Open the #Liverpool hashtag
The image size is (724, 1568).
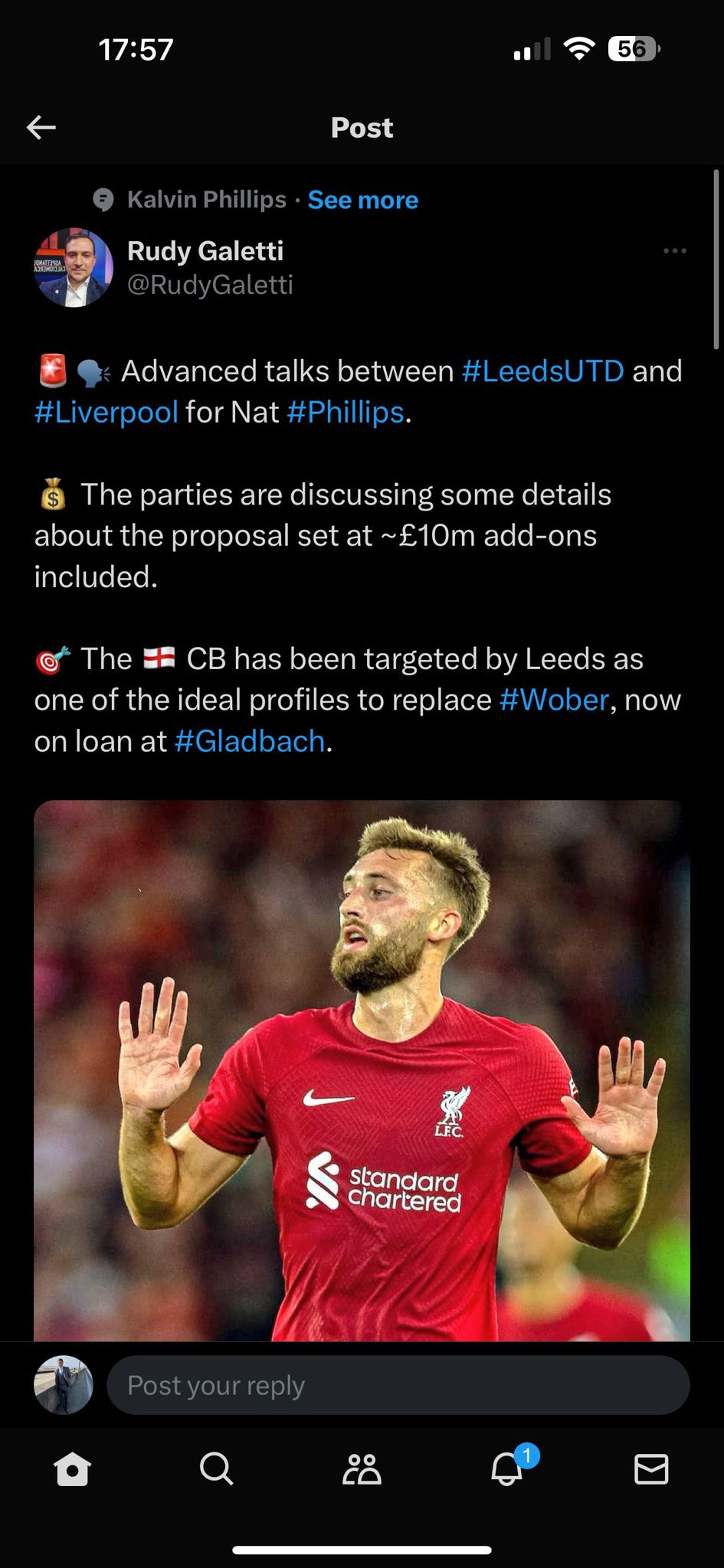[x=106, y=413]
